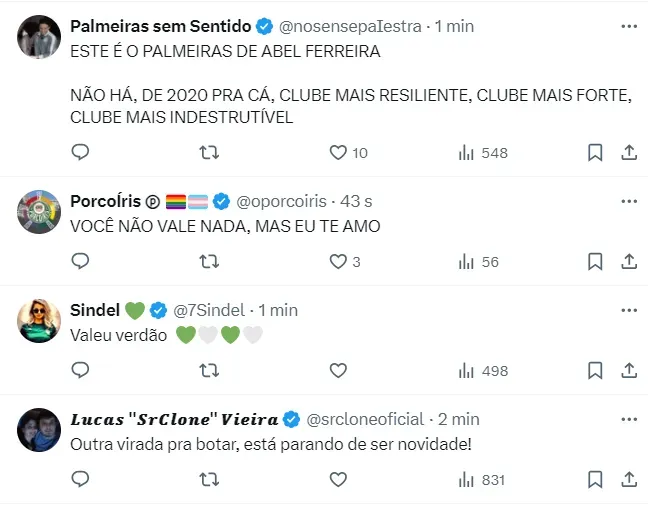This screenshot has width=648, height=507.
Task: Like PorcoÍris's tweet
Action: pos(338,261)
